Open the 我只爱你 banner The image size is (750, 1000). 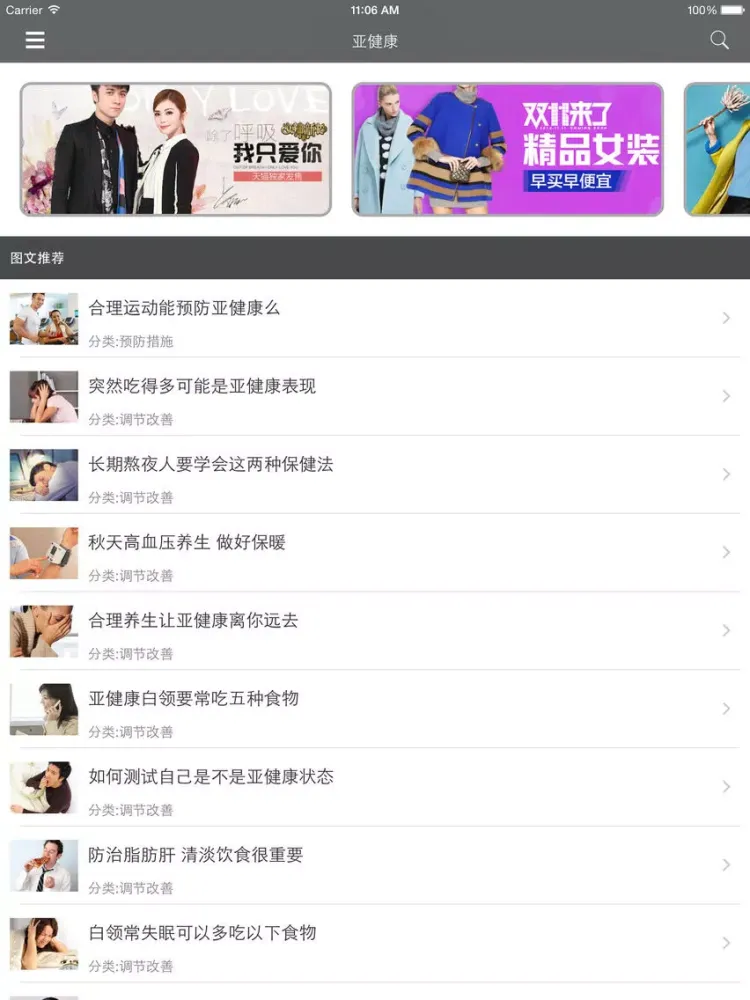point(176,149)
